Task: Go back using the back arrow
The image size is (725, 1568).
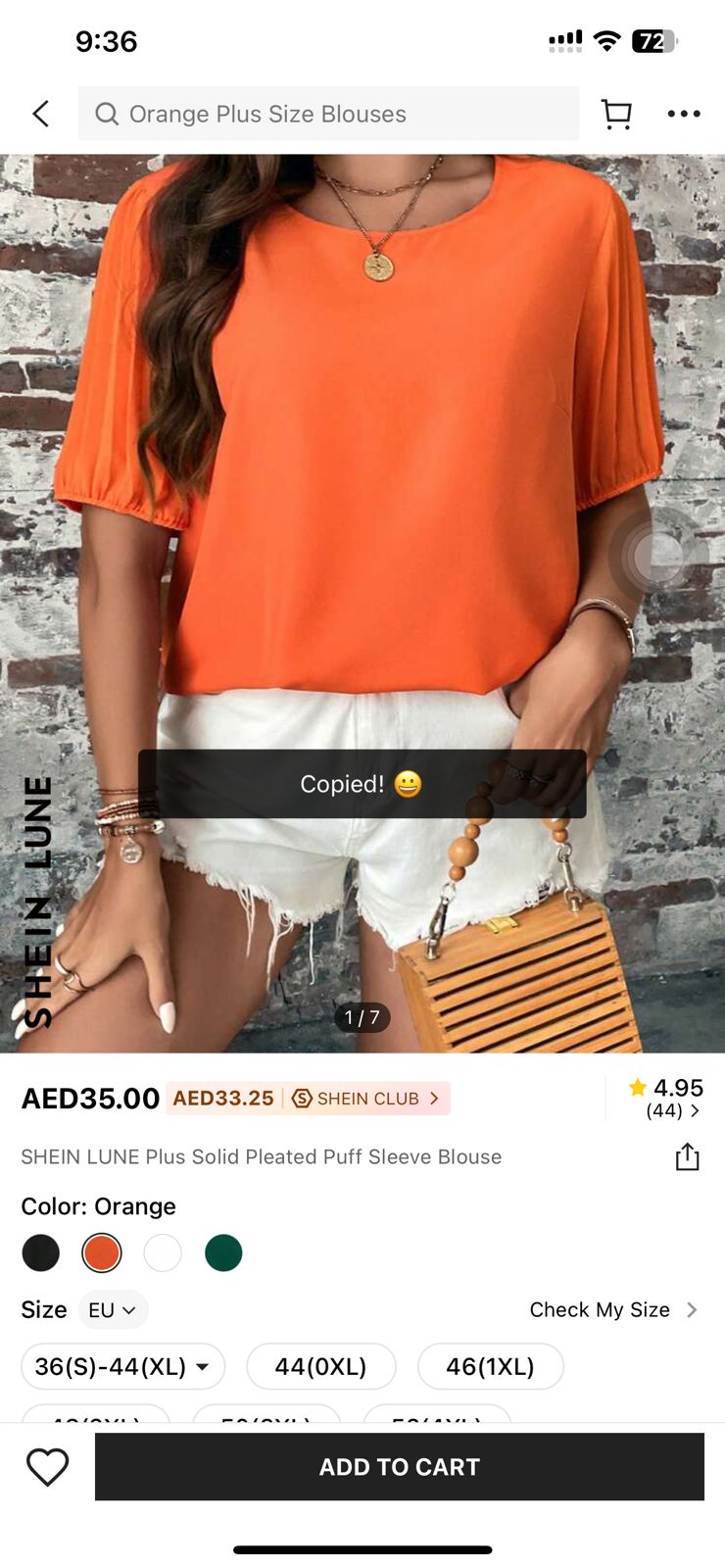Action: (x=41, y=114)
